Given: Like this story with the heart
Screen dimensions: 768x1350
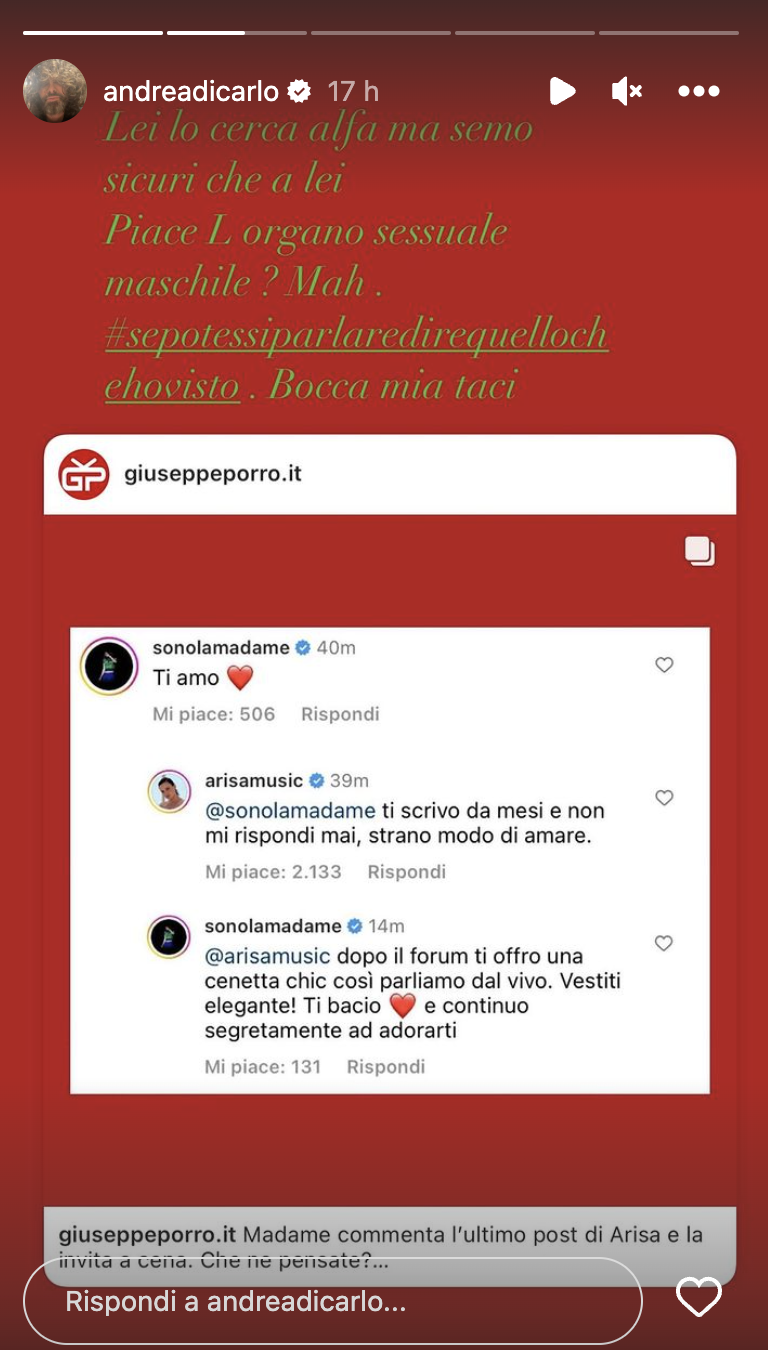Looking at the screenshot, I should [698, 1298].
